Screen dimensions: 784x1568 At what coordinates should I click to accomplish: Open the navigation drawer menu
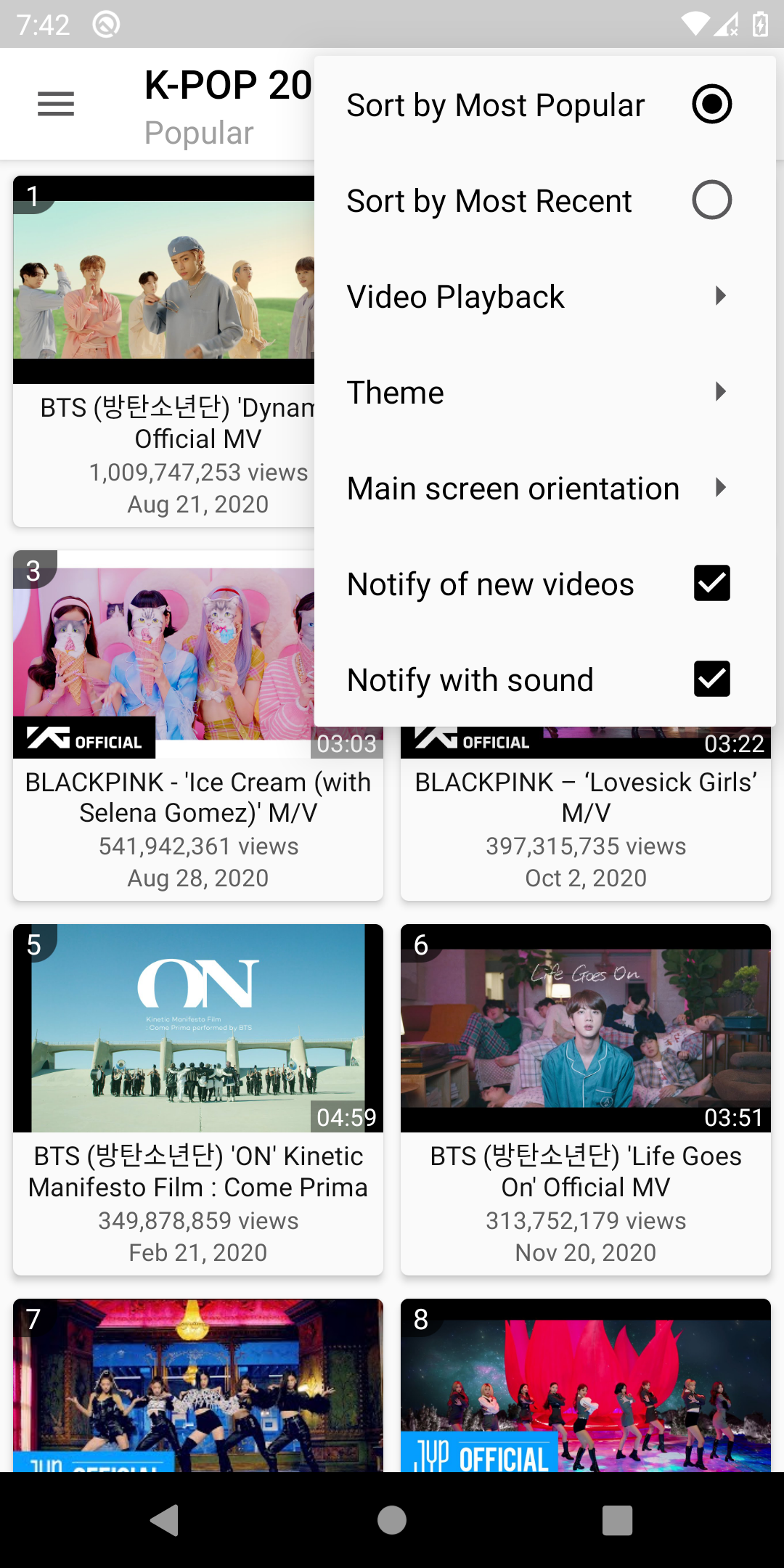(55, 104)
